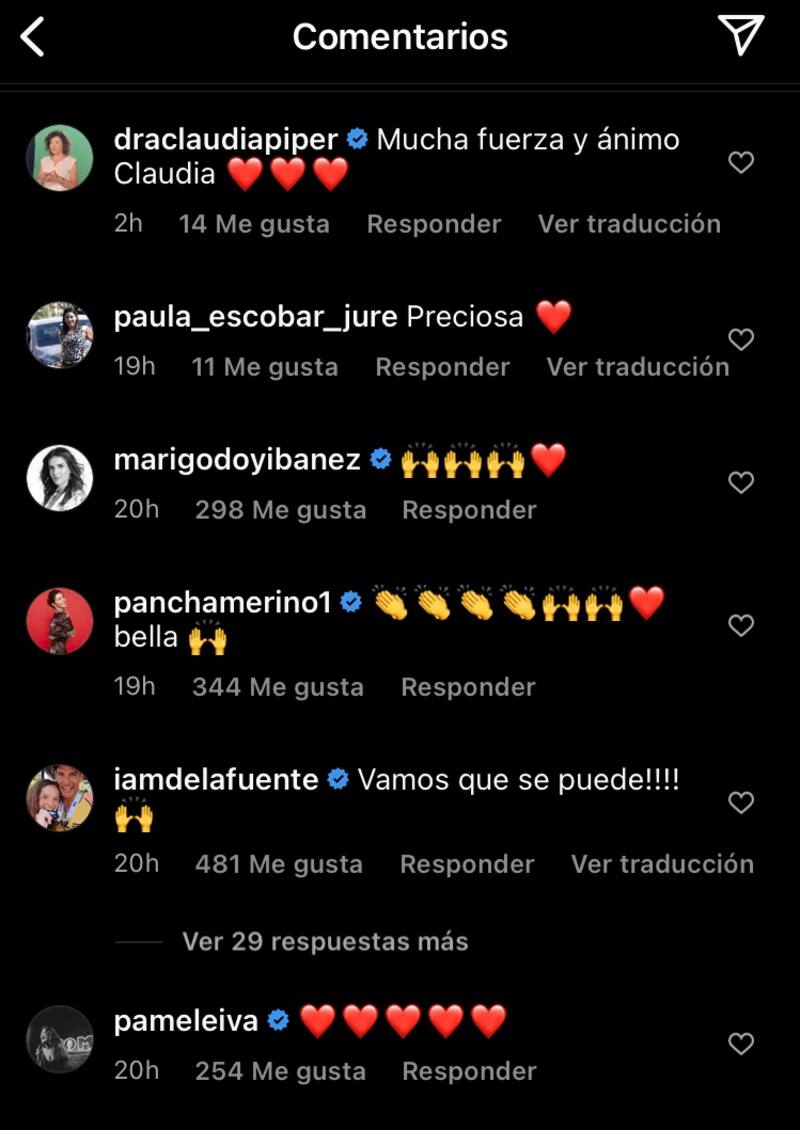
Task: Reply to pameleiva's comment
Action: pyautogui.click(x=469, y=1071)
